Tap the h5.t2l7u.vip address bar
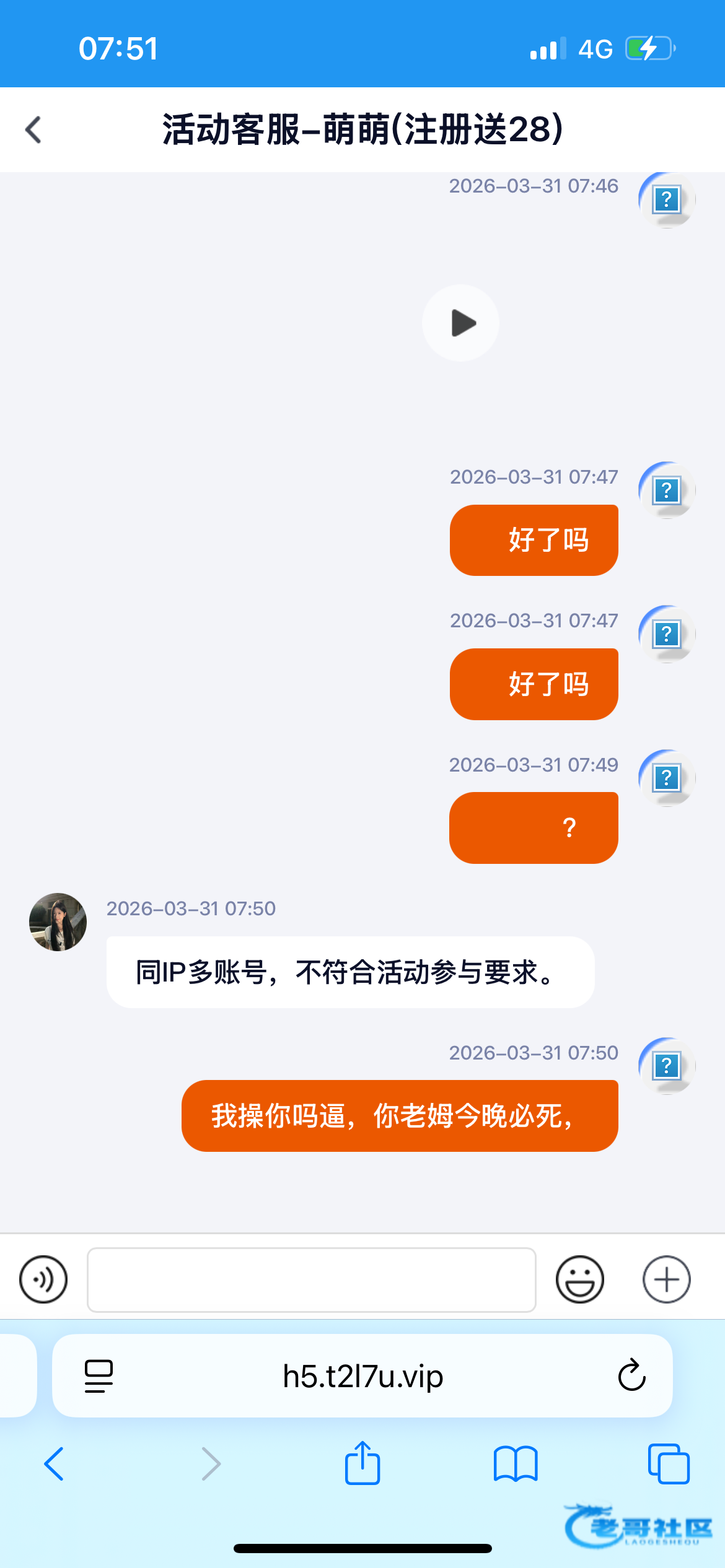Image resolution: width=725 pixels, height=1568 pixels. pyautogui.click(x=362, y=1376)
